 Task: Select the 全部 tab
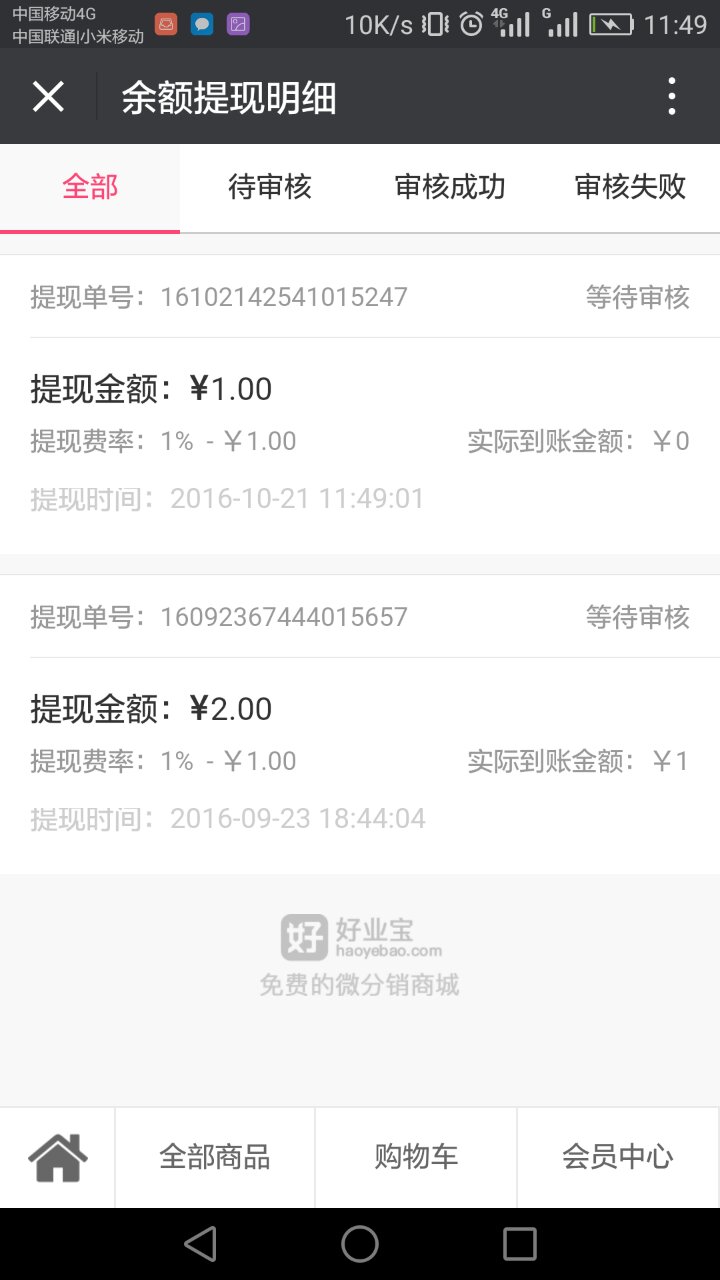pos(90,187)
